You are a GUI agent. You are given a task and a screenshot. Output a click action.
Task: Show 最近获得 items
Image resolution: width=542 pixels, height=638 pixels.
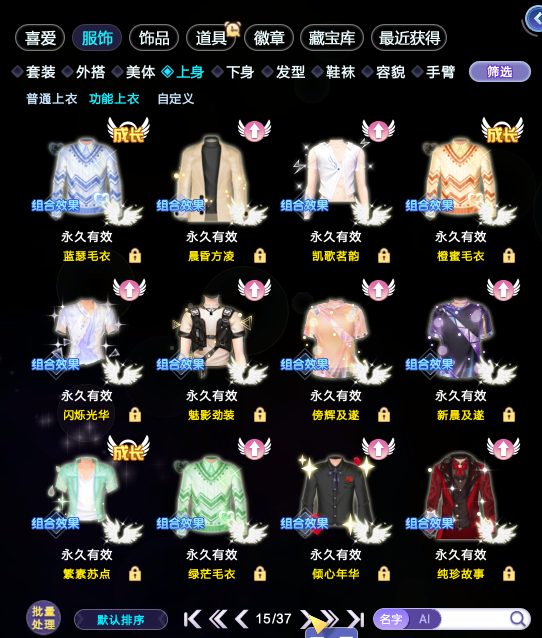click(x=409, y=38)
